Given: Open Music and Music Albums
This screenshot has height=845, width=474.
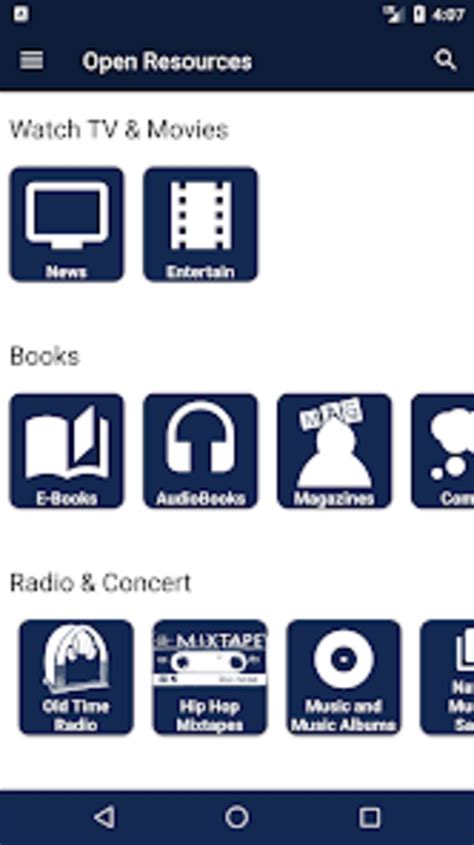Looking at the screenshot, I should (x=344, y=677).
